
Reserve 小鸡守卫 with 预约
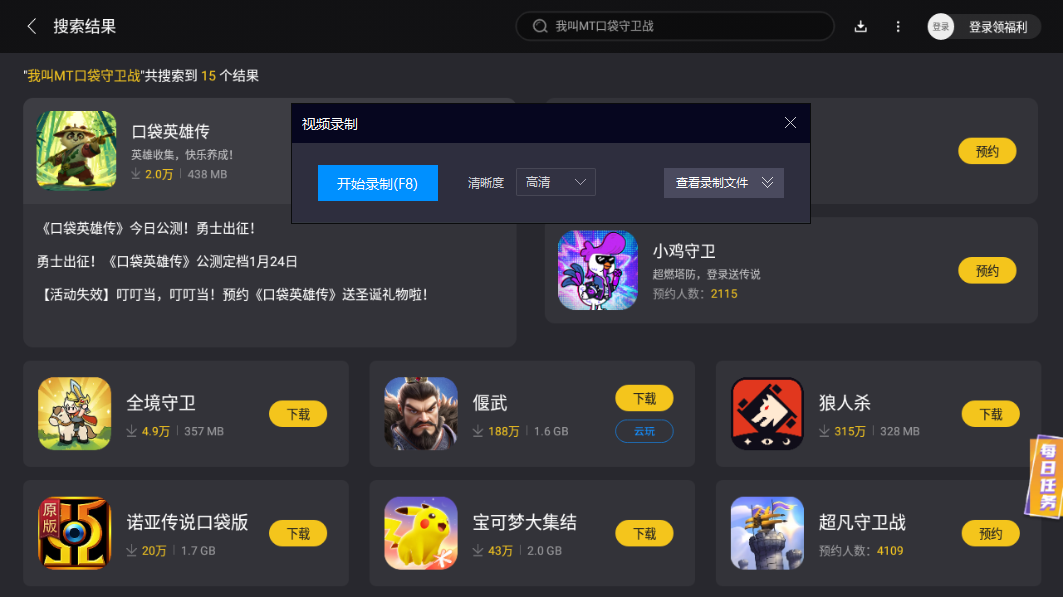[x=987, y=270]
